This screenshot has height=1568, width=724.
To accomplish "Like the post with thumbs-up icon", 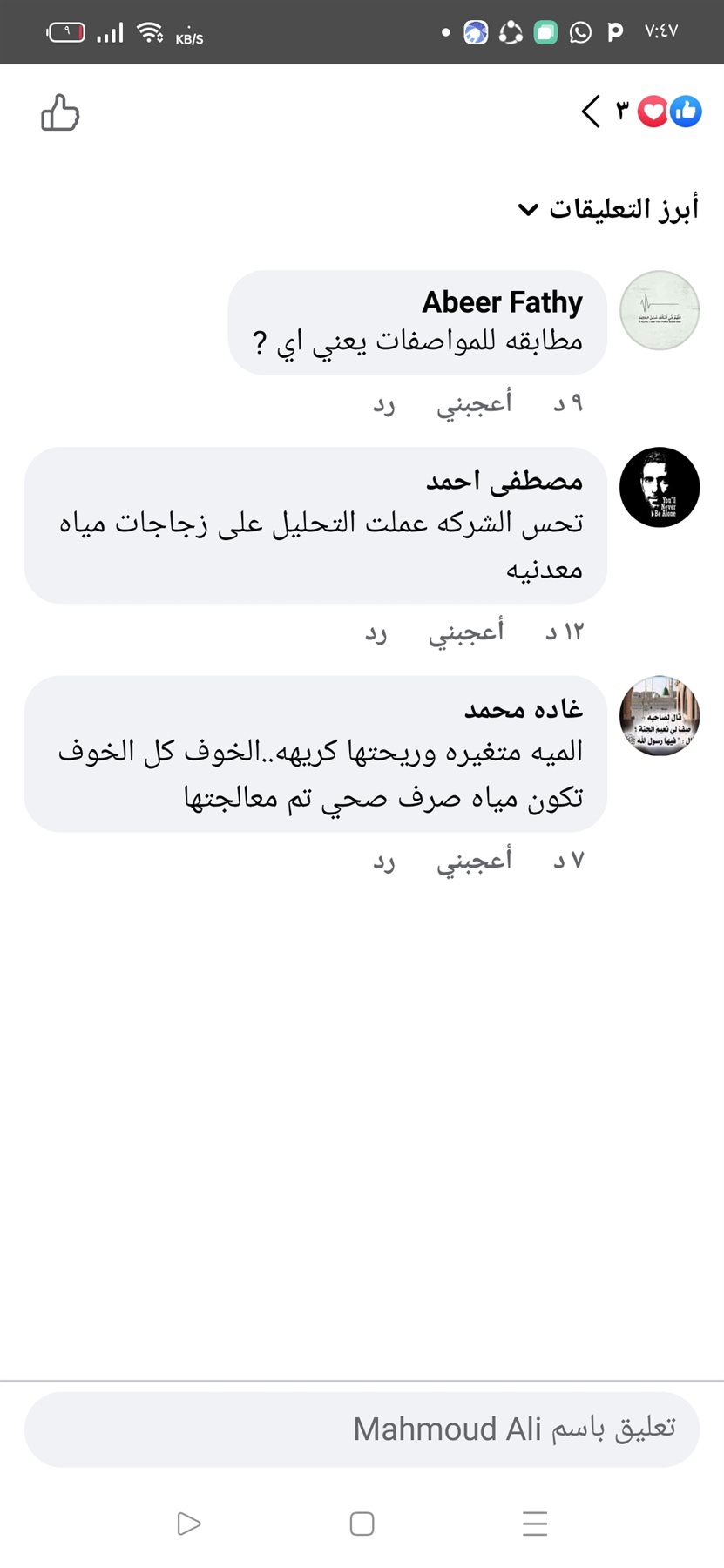I will point(60,113).
